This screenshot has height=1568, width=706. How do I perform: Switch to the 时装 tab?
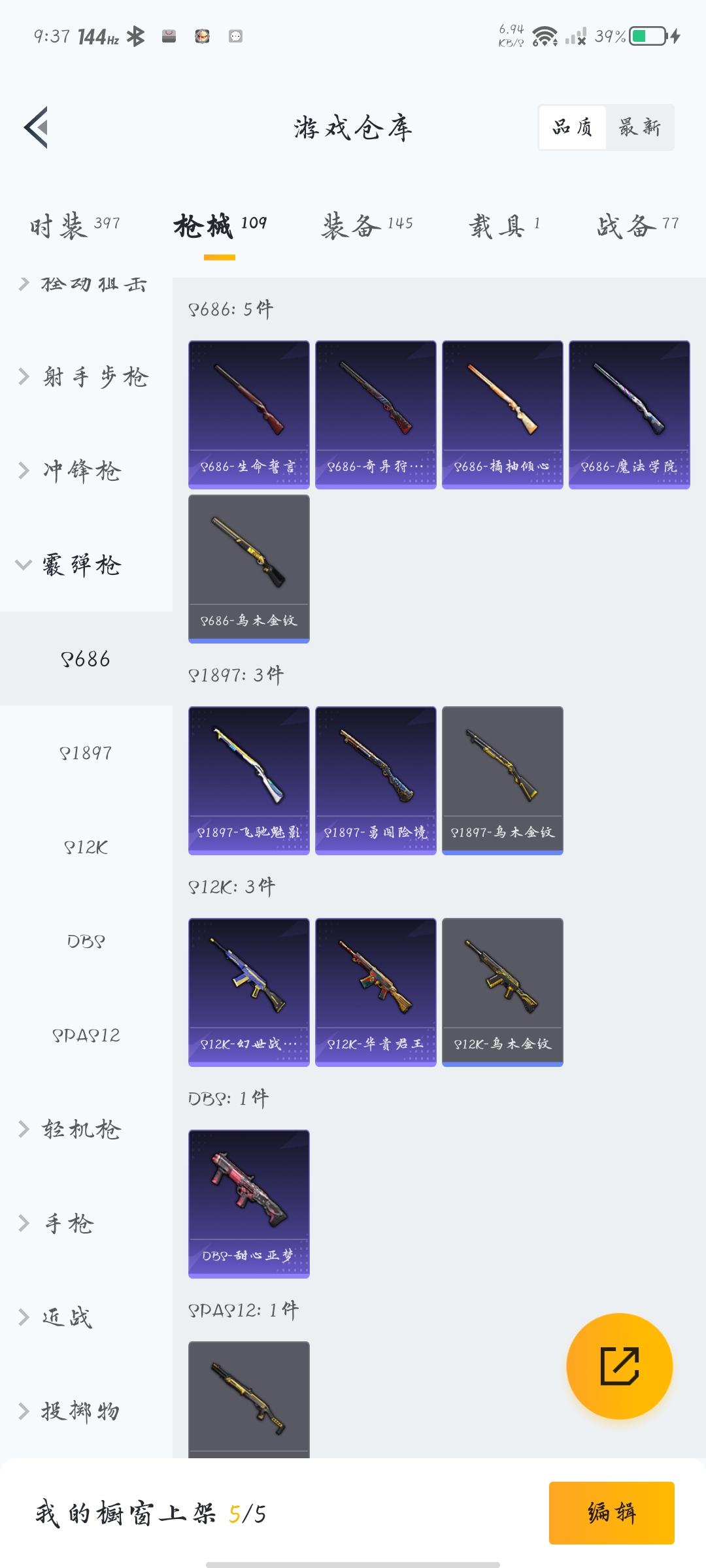pos(75,226)
